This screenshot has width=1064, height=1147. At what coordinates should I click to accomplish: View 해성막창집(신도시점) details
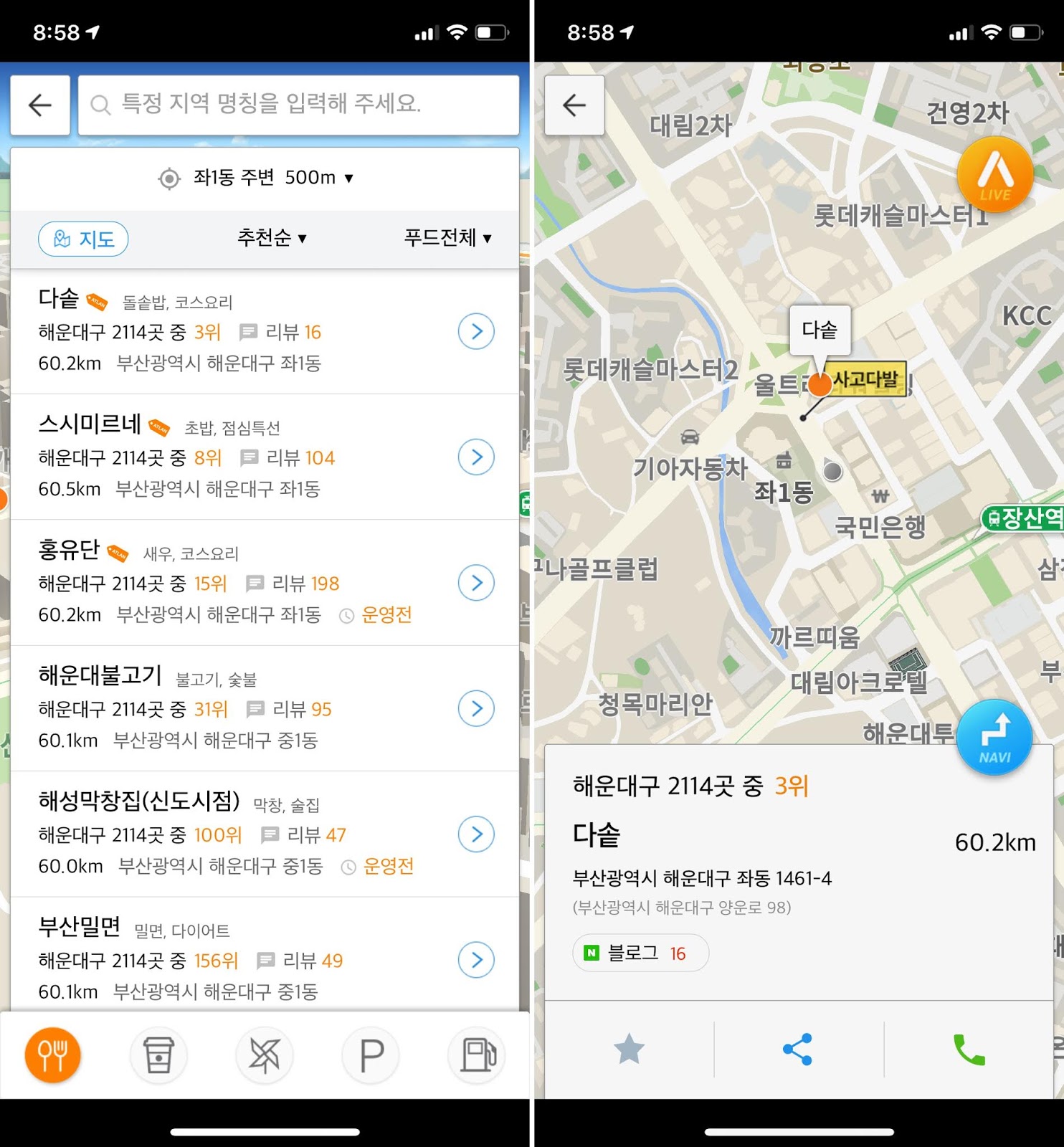(265, 834)
